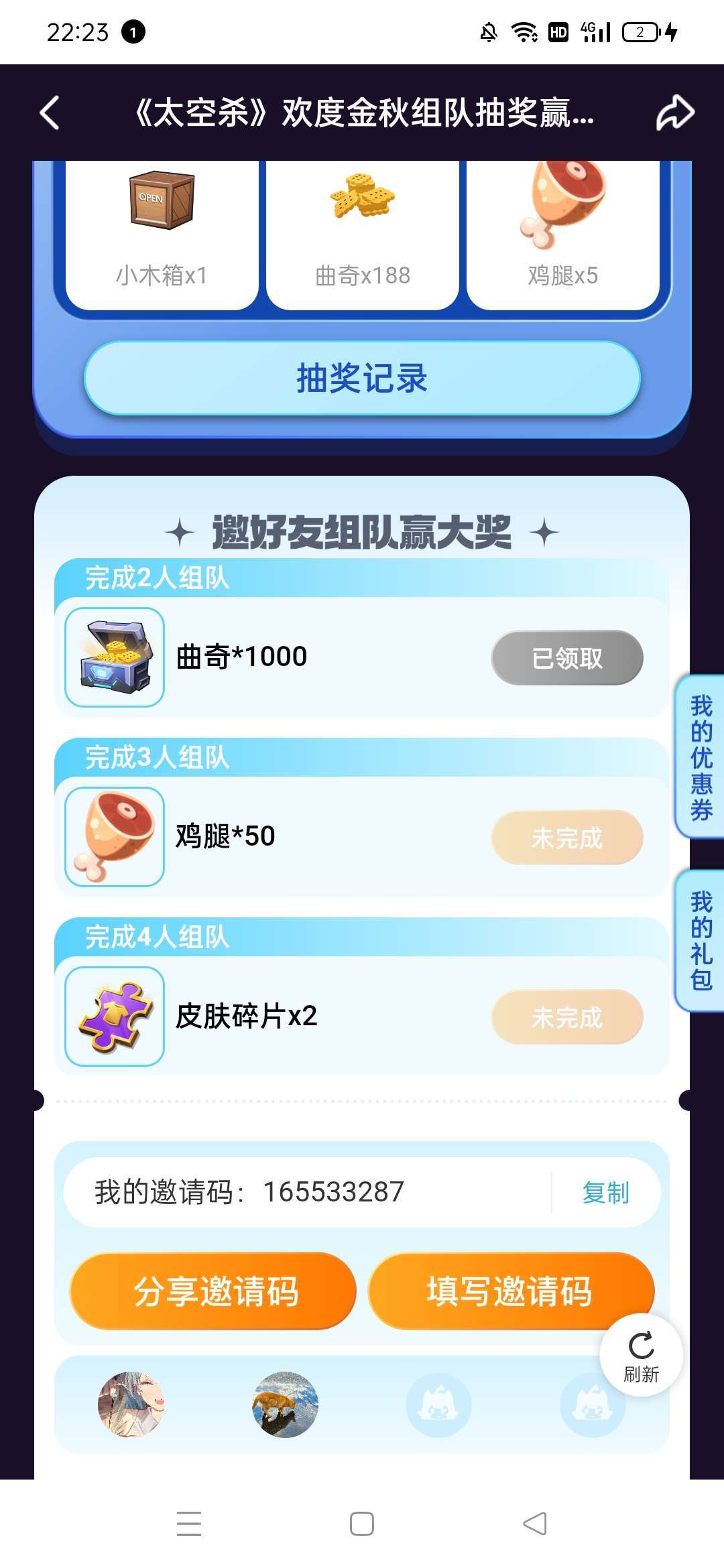Go back using the header arrow
The height and width of the screenshot is (1568, 724).
pyautogui.click(x=50, y=112)
